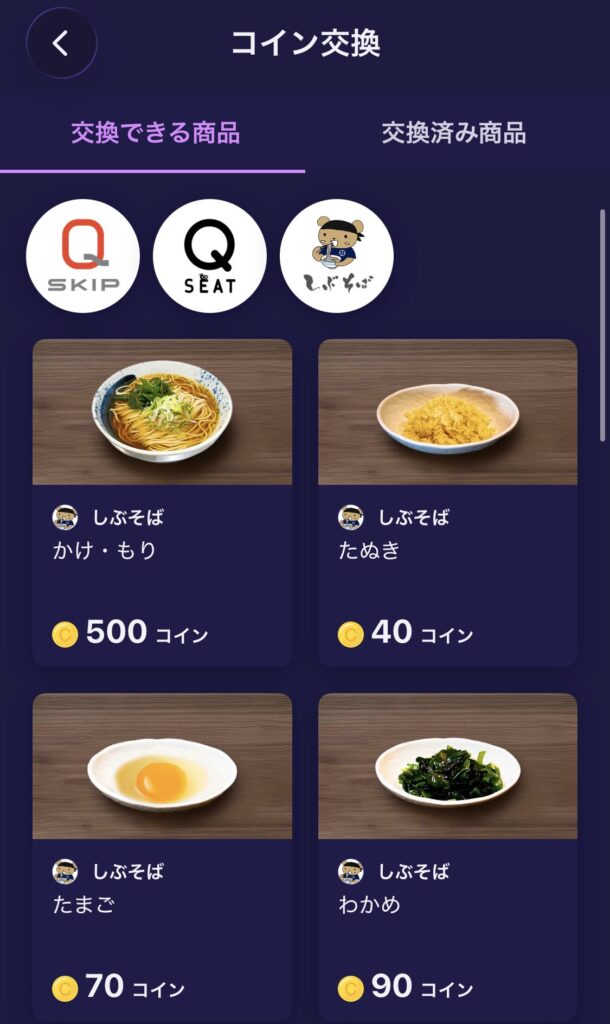Switch to the 交換済み商品 tab
Screen dimensions: 610x1024
tap(453, 133)
